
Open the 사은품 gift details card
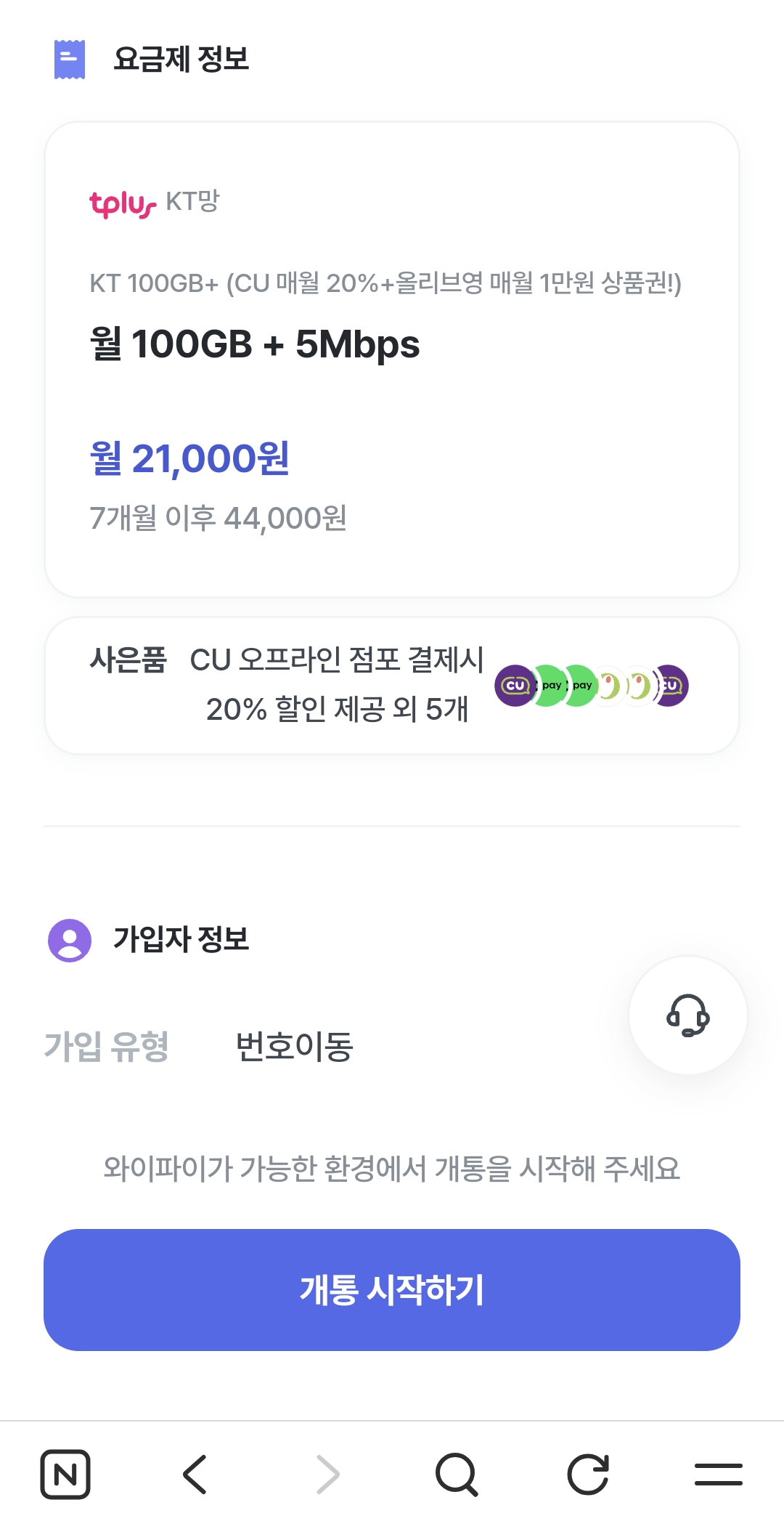(x=392, y=685)
